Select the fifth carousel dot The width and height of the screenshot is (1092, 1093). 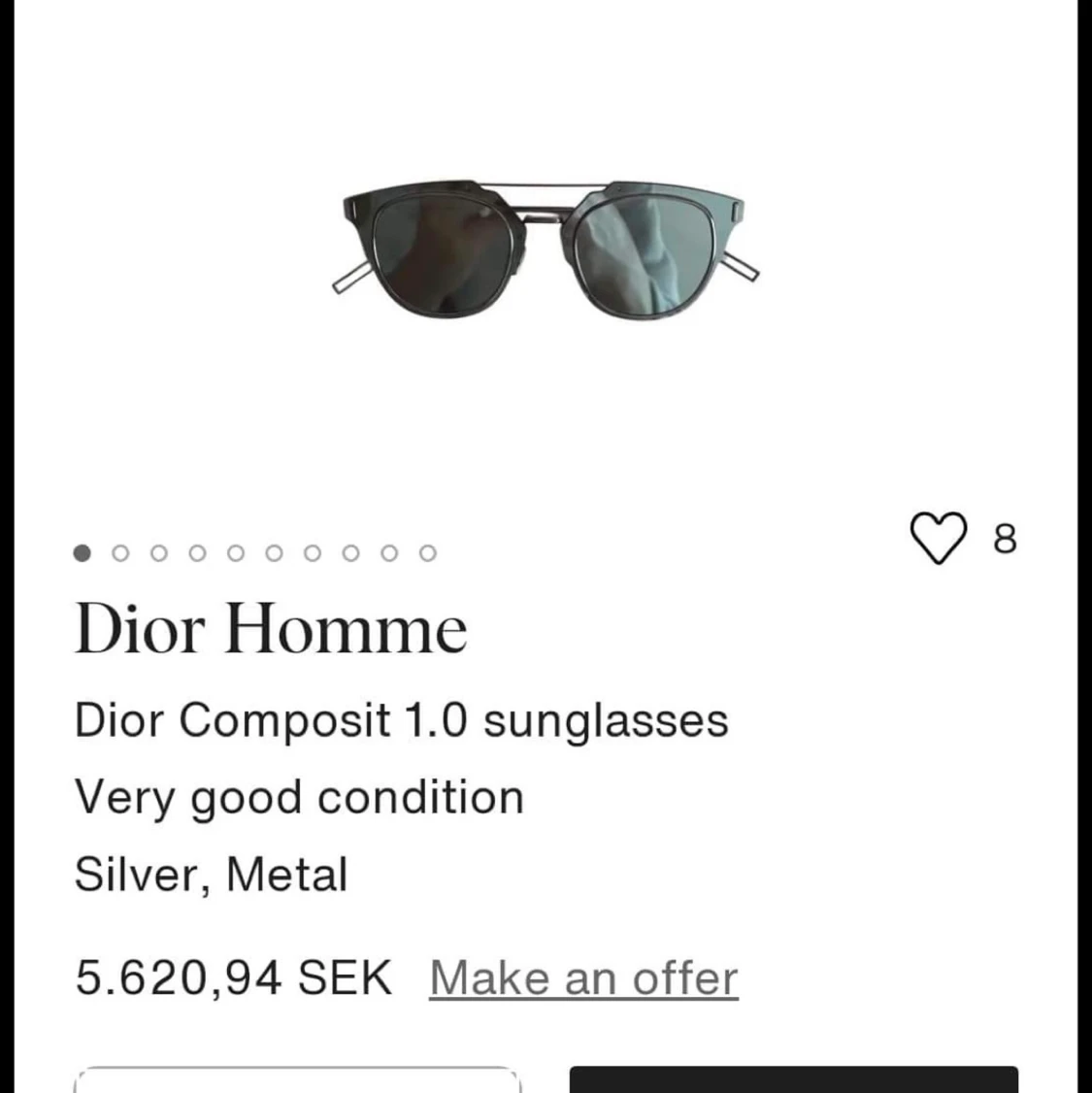coord(236,551)
